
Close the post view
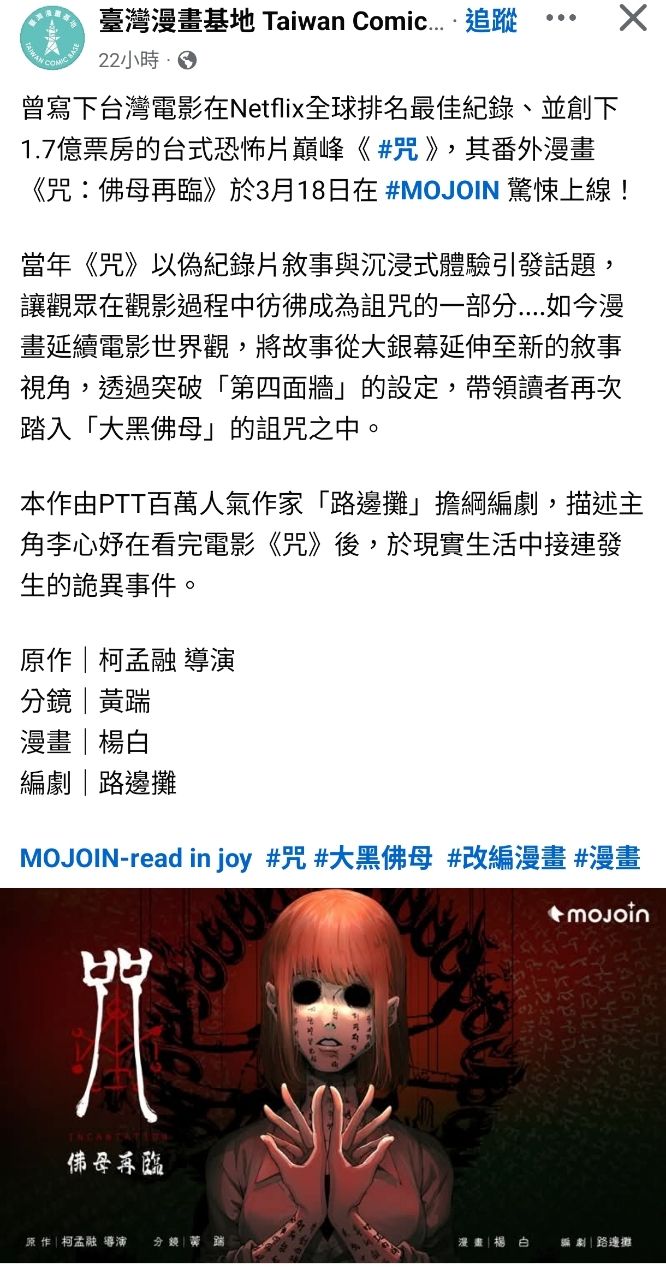tap(633, 19)
